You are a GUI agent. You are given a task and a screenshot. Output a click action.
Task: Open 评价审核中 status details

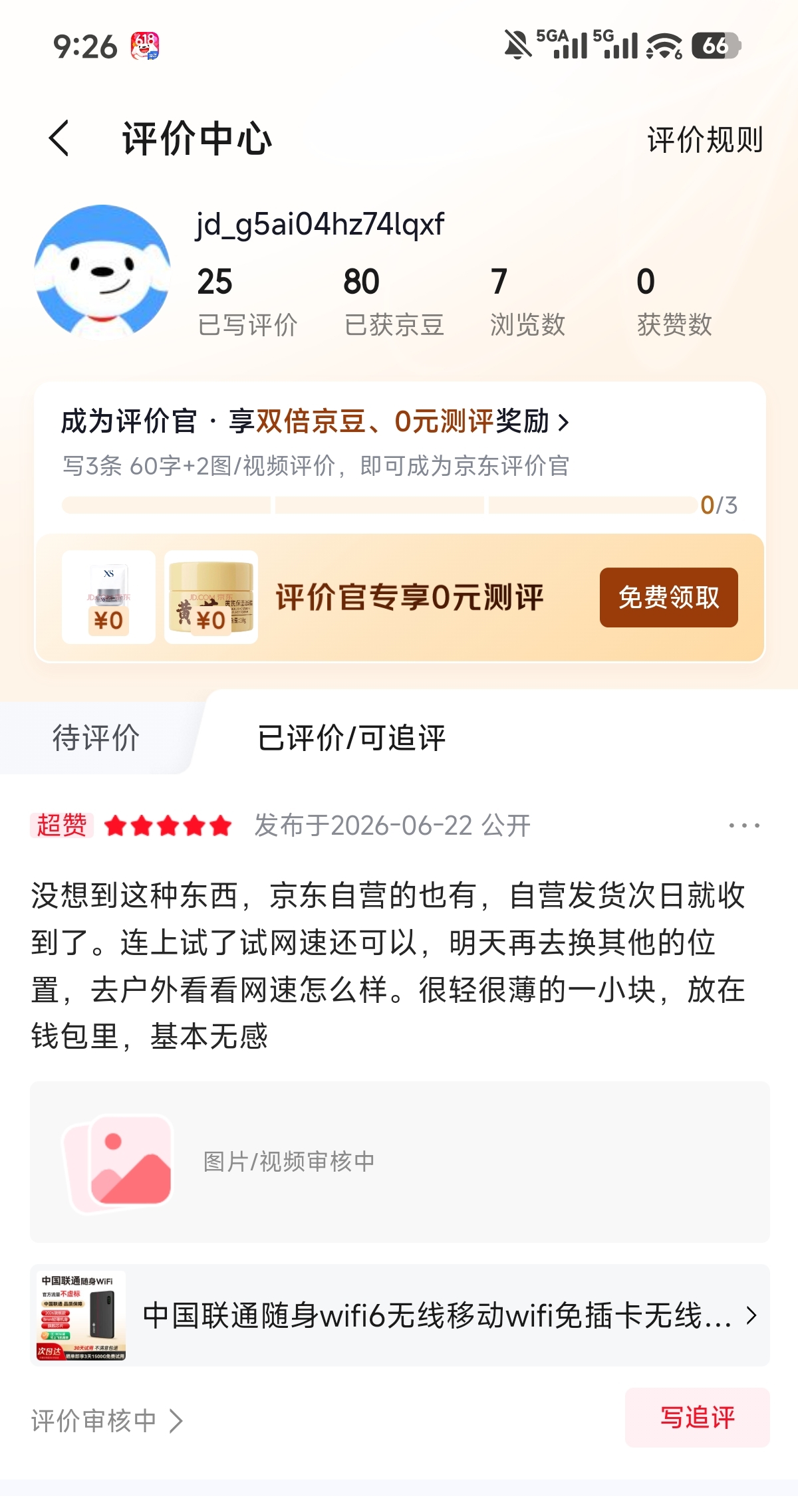point(107,1421)
